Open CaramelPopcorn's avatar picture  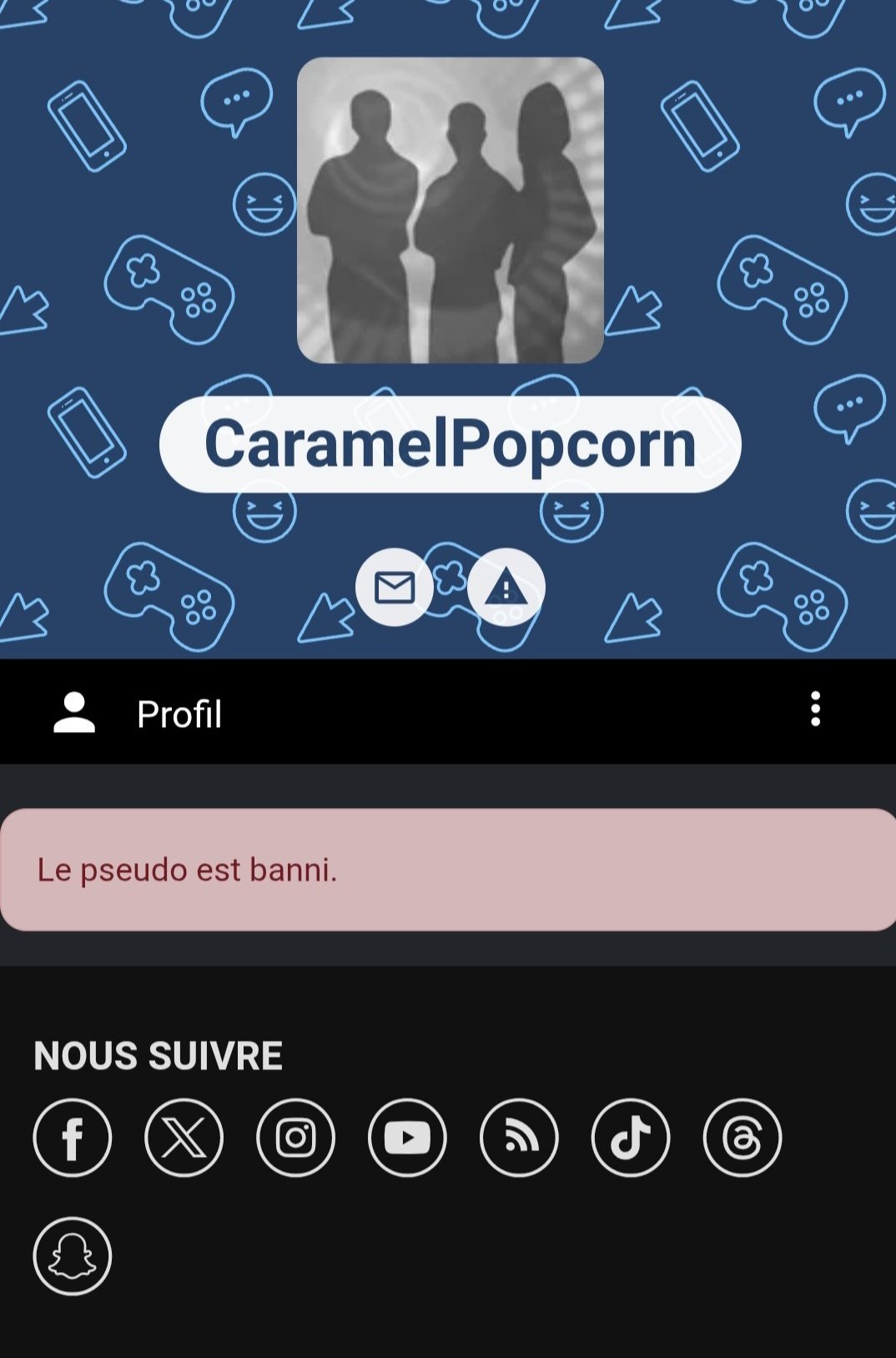click(450, 210)
